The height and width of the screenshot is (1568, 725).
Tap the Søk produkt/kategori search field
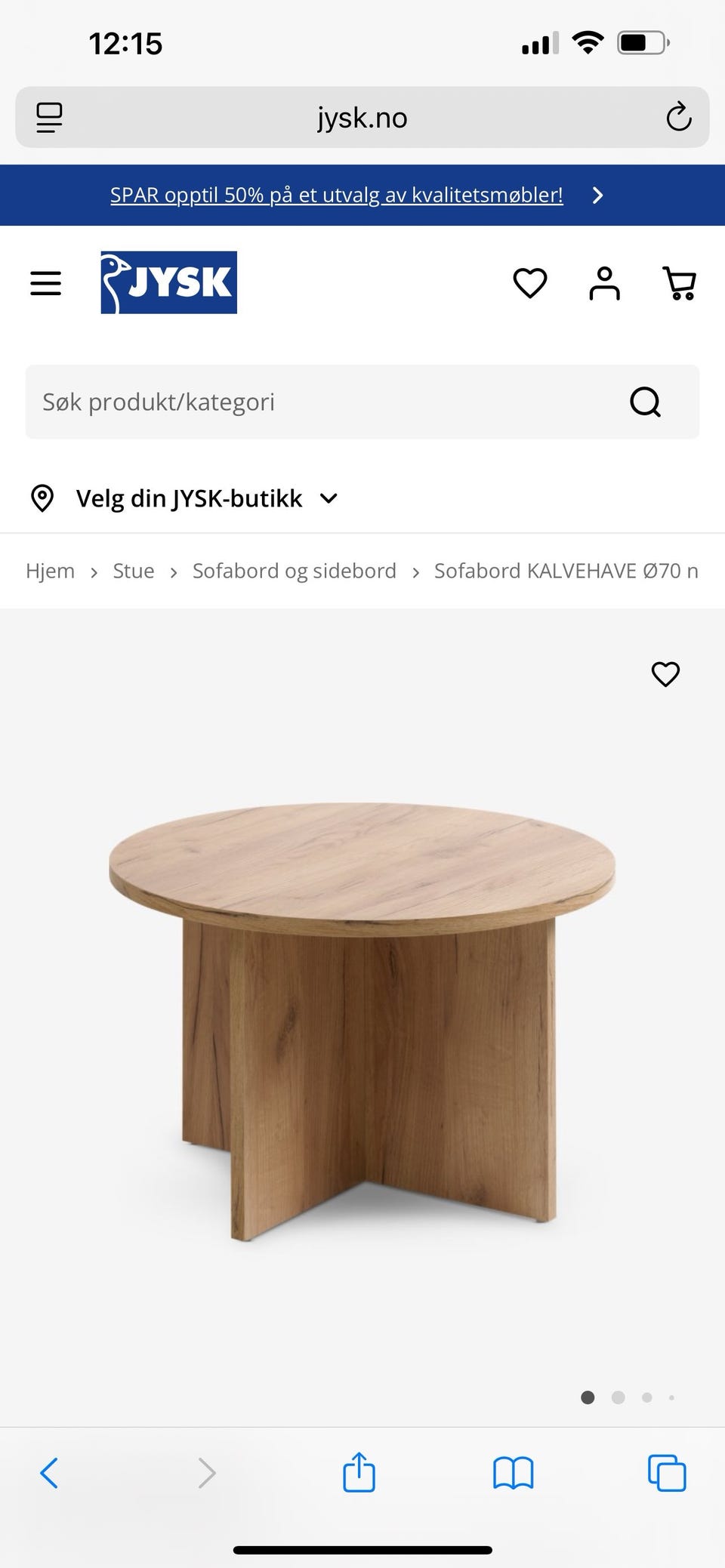(x=325, y=402)
